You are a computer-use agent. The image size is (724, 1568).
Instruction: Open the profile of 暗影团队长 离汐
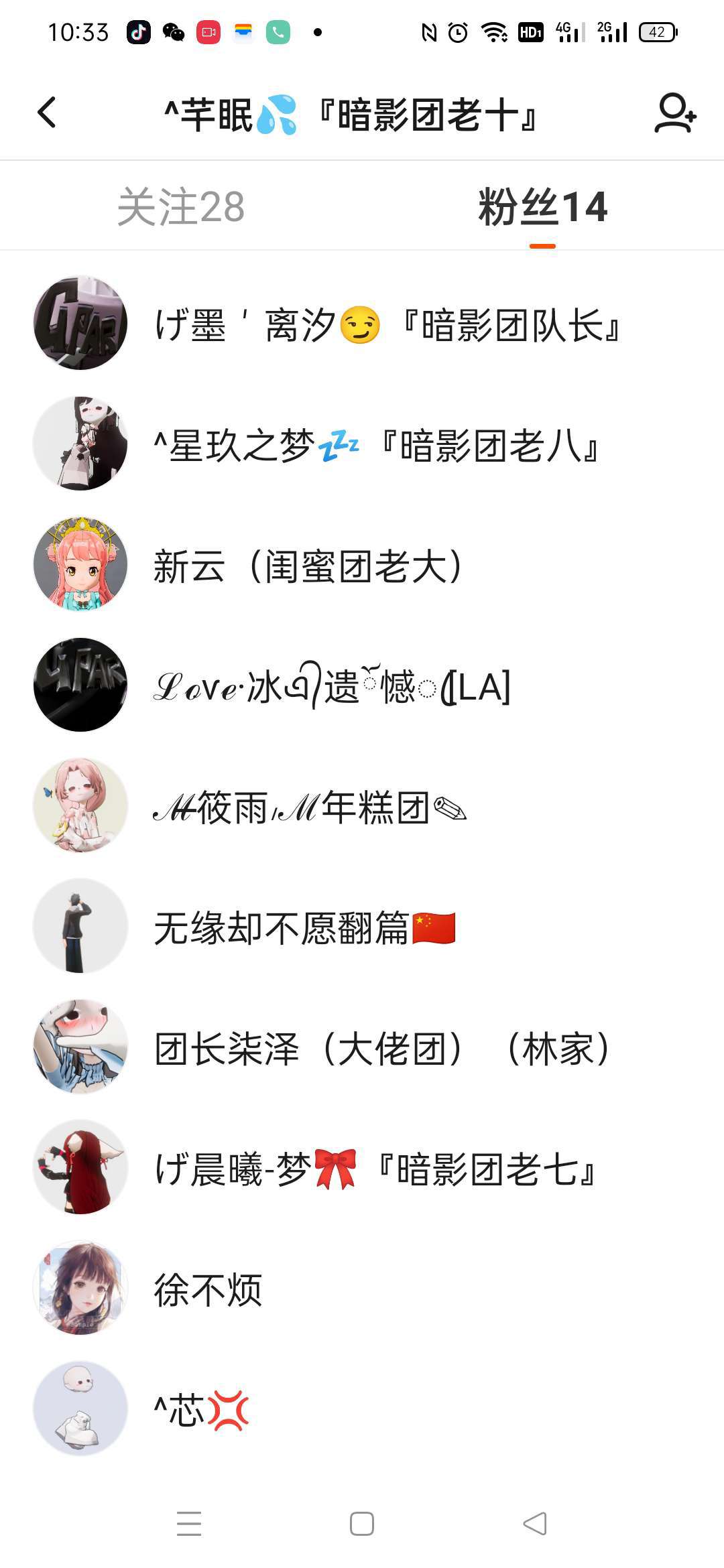click(x=362, y=323)
